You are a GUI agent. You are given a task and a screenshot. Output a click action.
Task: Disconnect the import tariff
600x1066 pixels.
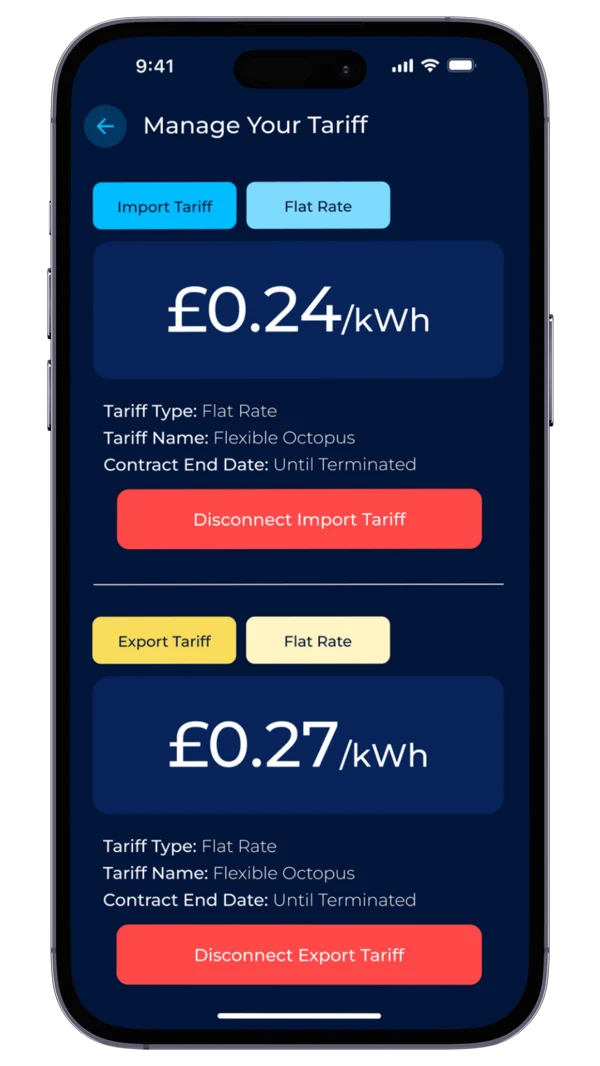click(x=299, y=519)
